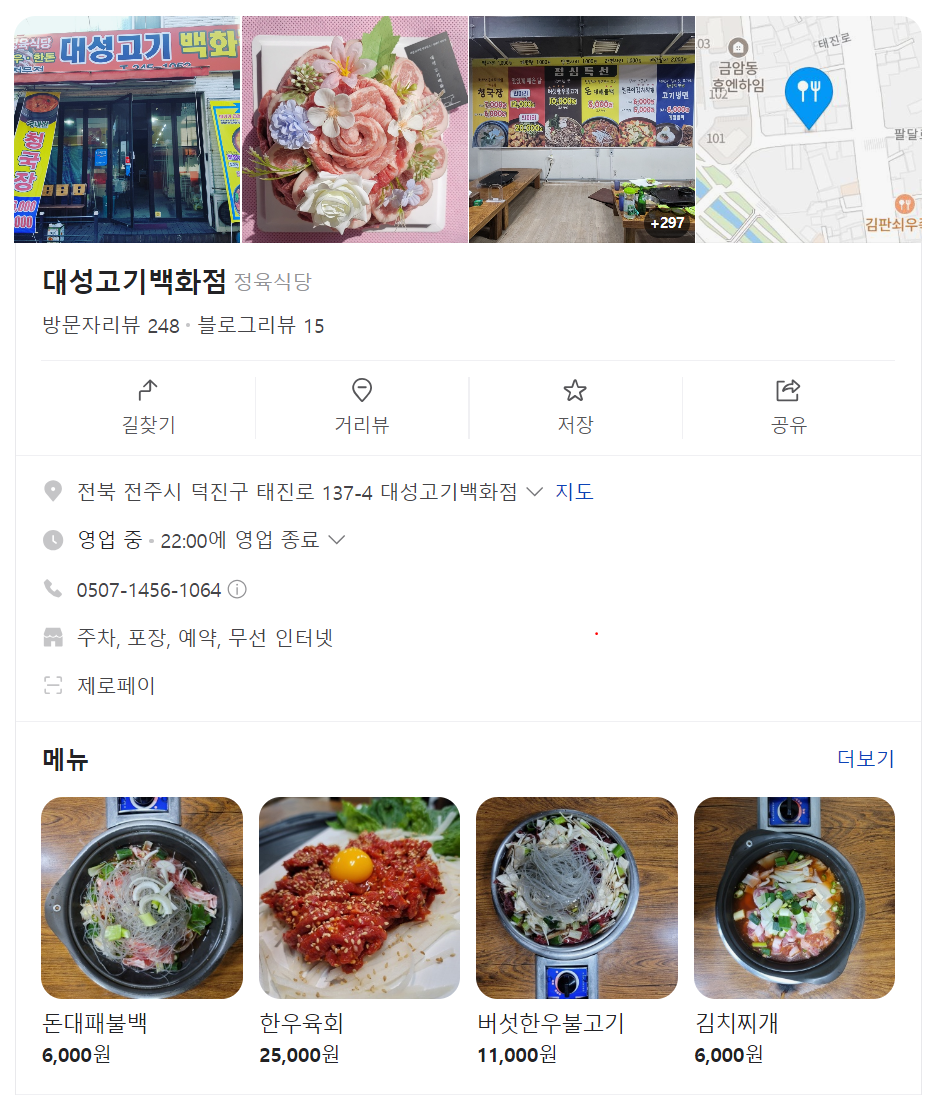This screenshot has width=927, height=1095.
Task: Save this place with 저장
Action: [575, 407]
